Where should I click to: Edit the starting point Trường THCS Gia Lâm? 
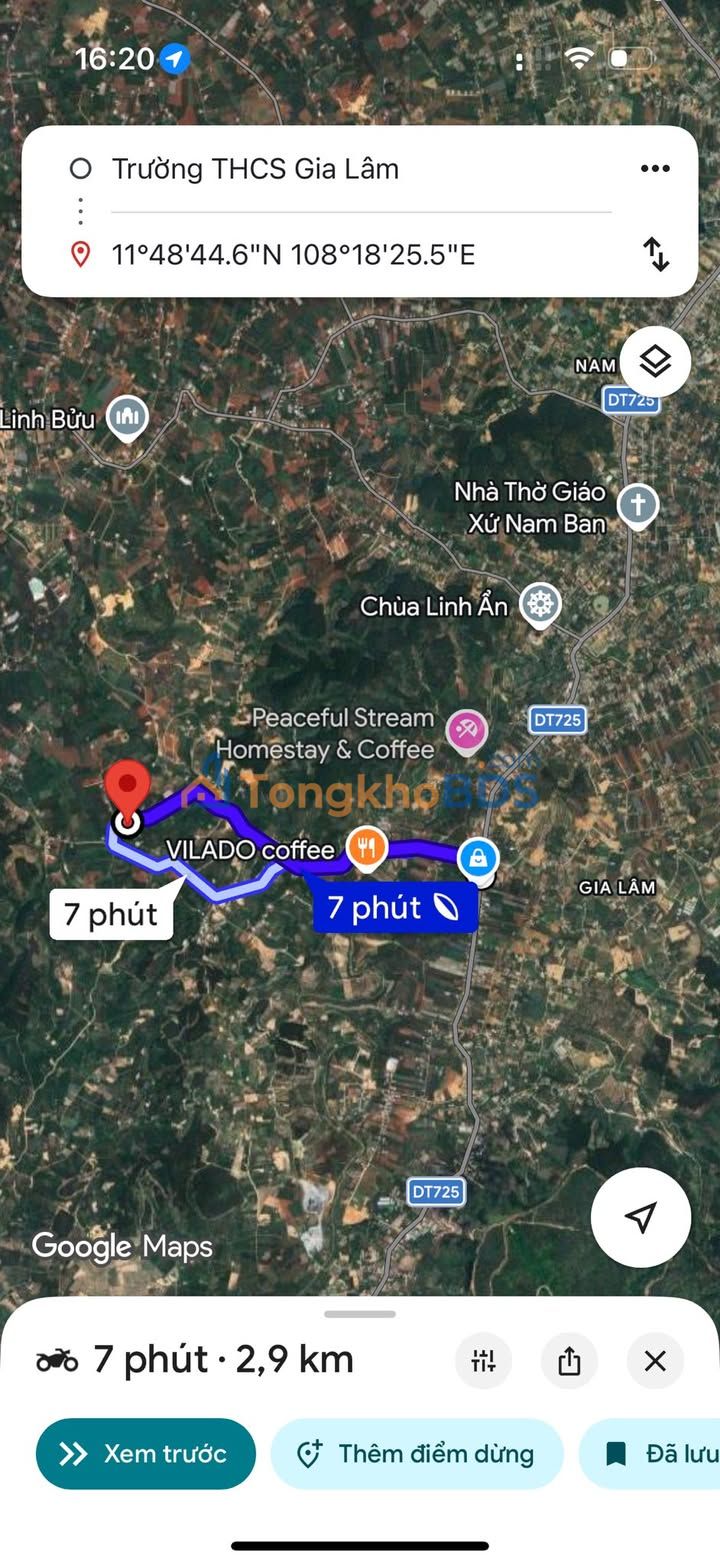255,169
